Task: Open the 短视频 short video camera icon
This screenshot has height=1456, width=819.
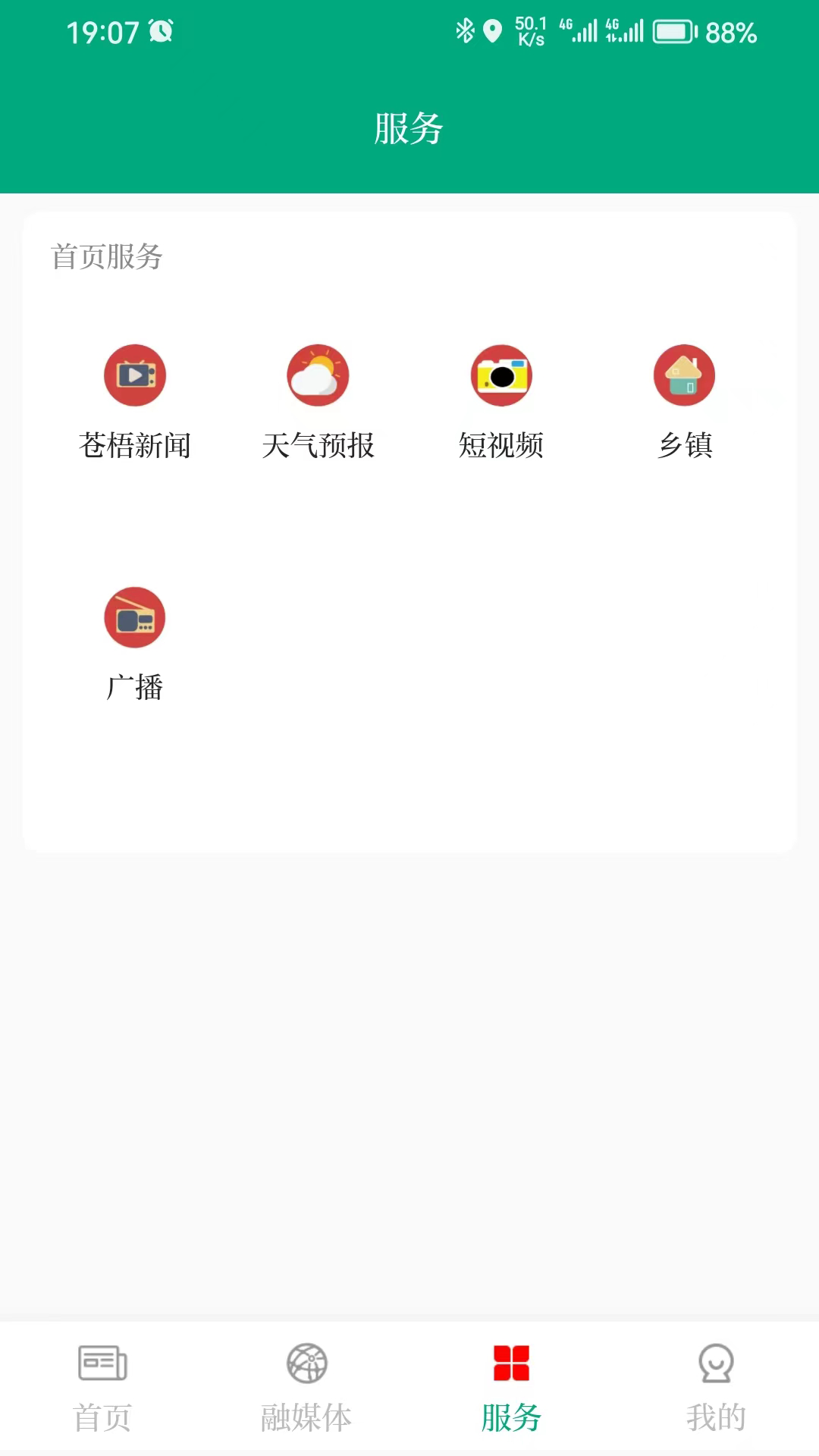Action: pyautogui.click(x=501, y=375)
